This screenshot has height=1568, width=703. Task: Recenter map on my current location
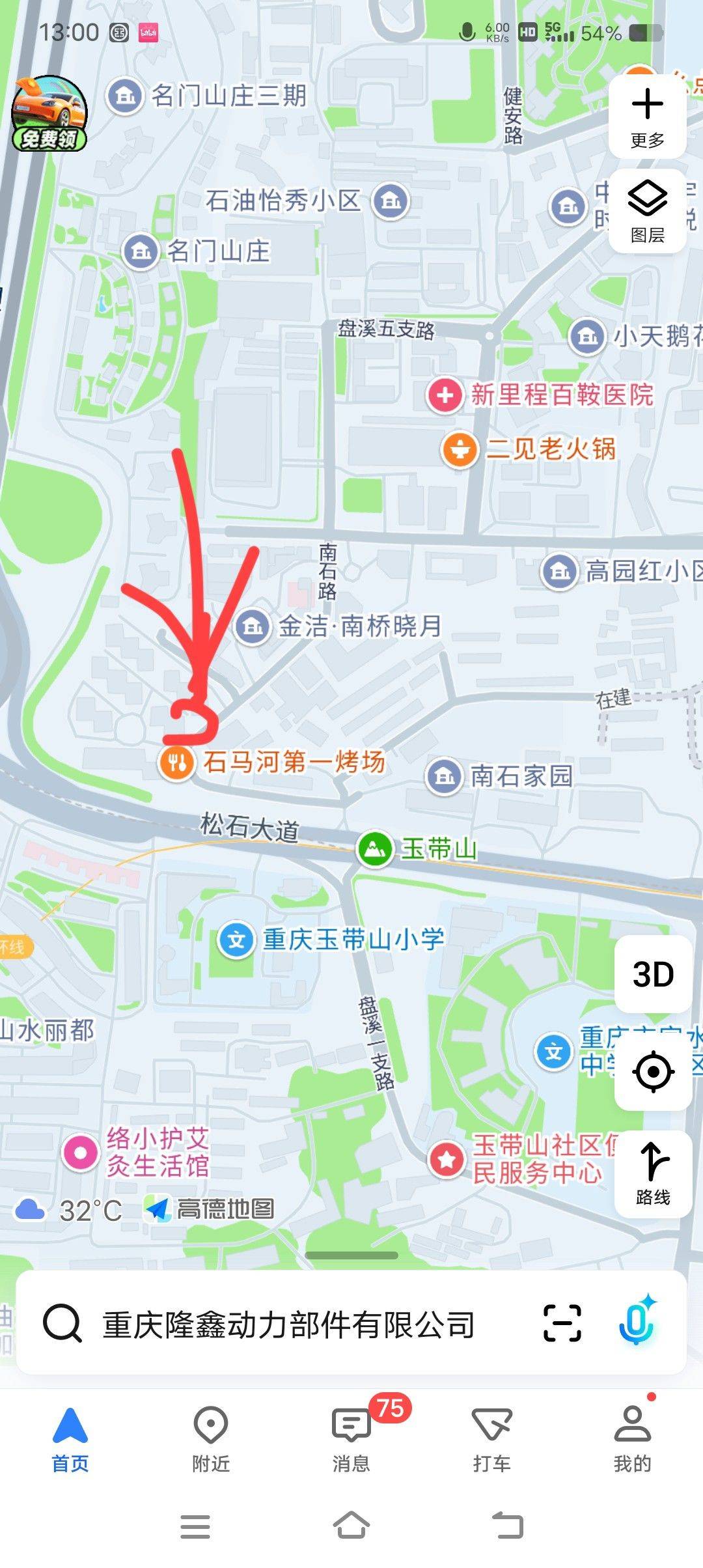(653, 1072)
